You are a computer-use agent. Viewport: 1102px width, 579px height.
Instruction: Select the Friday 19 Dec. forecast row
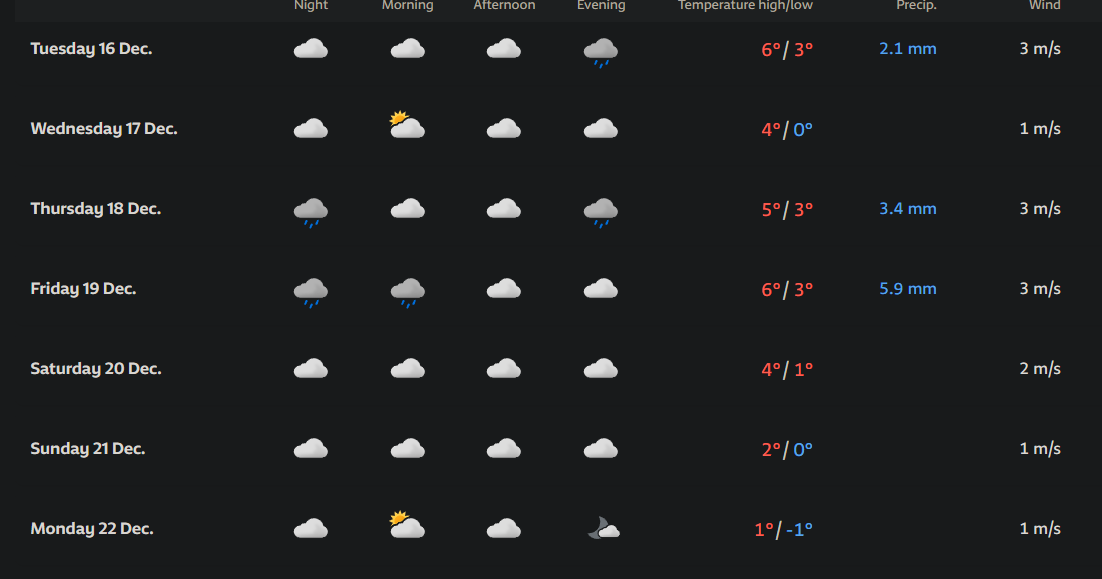coord(551,289)
